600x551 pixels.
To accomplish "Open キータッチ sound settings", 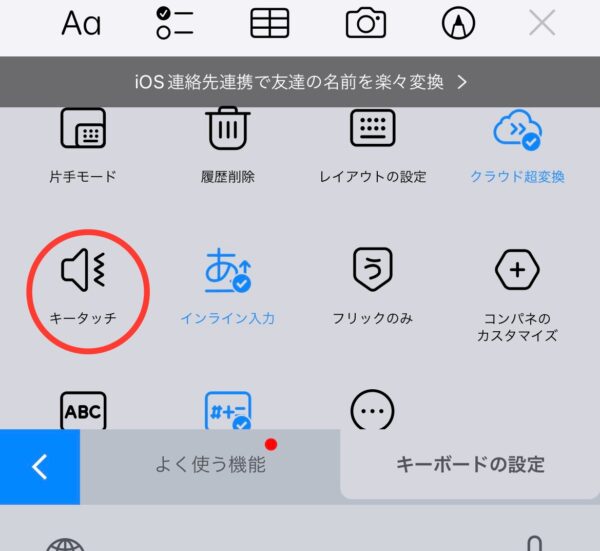I will click(x=83, y=283).
